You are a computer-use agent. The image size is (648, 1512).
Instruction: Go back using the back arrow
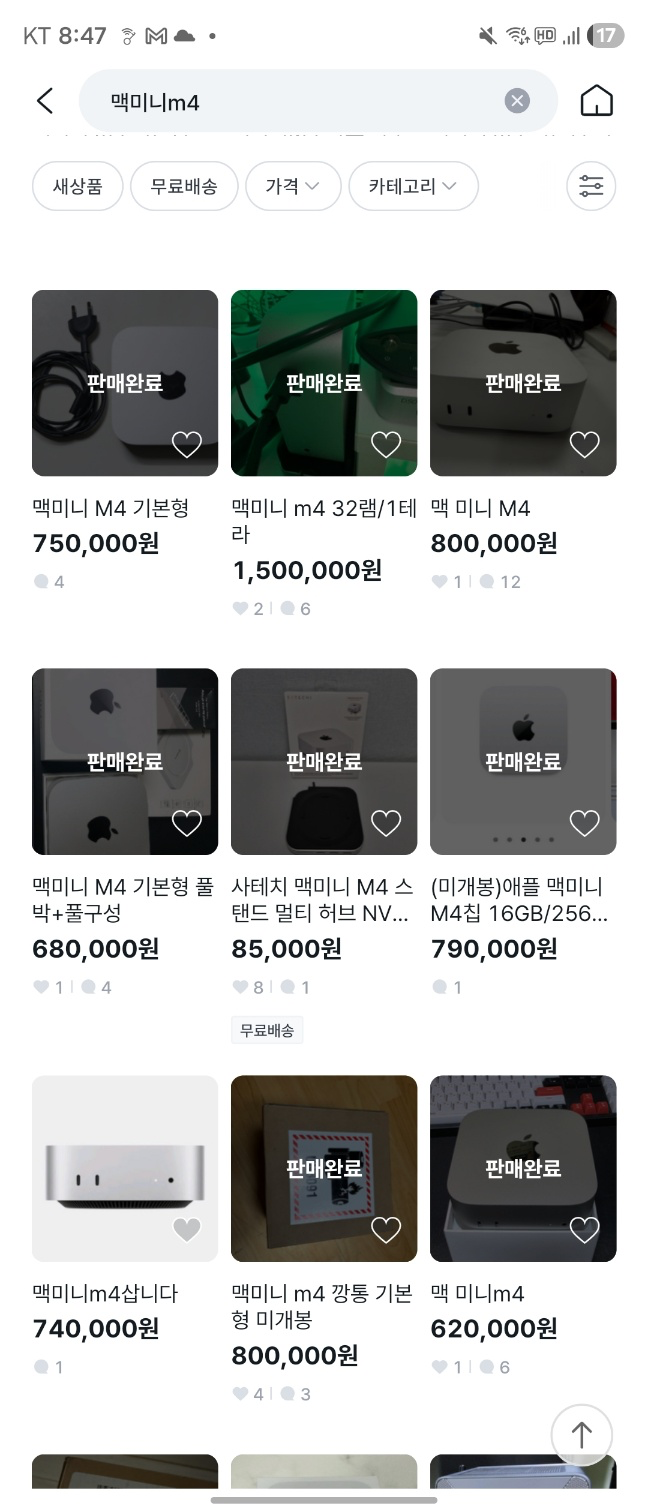point(44,101)
